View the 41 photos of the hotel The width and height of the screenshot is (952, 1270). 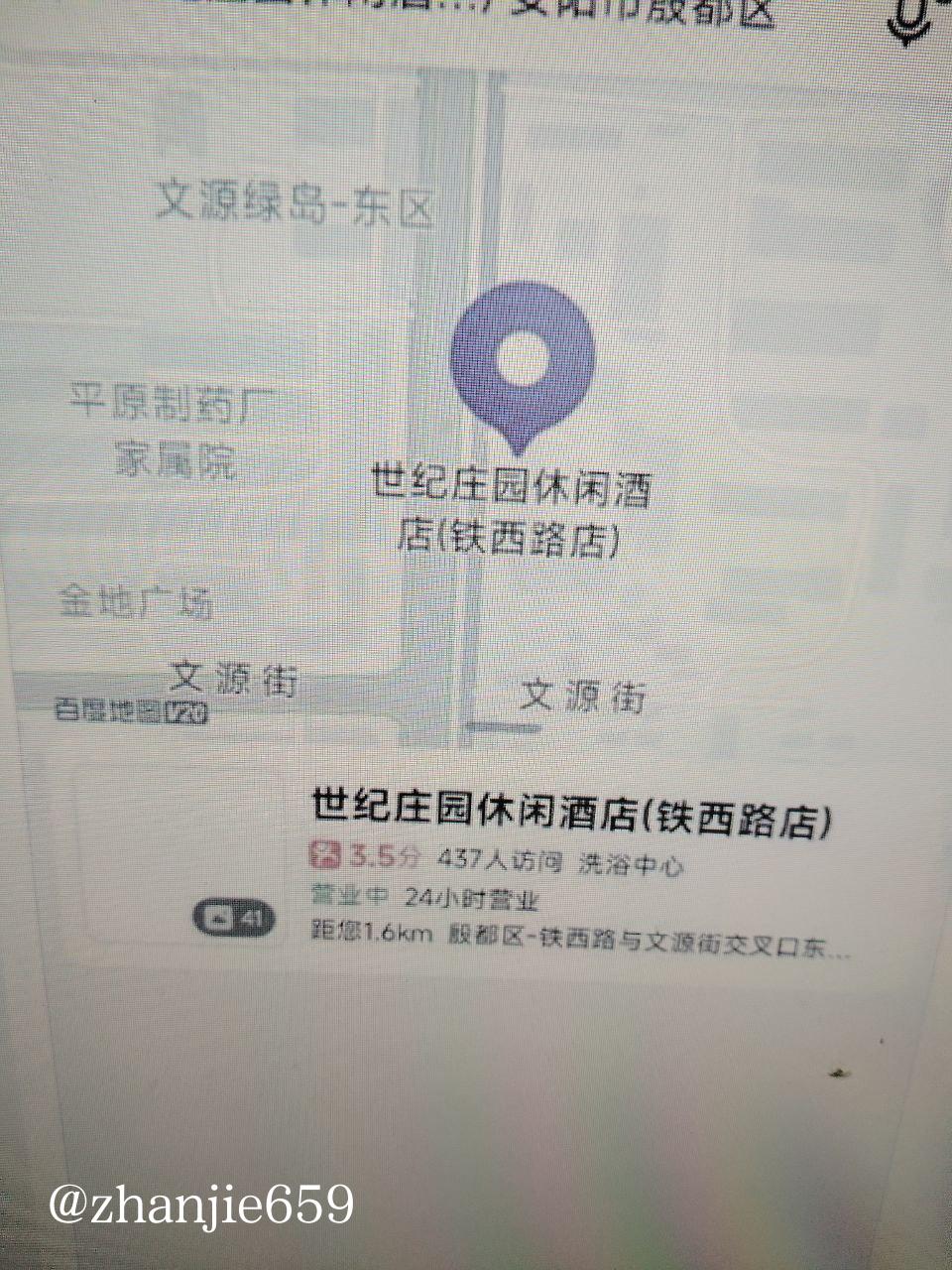click(233, 919)
